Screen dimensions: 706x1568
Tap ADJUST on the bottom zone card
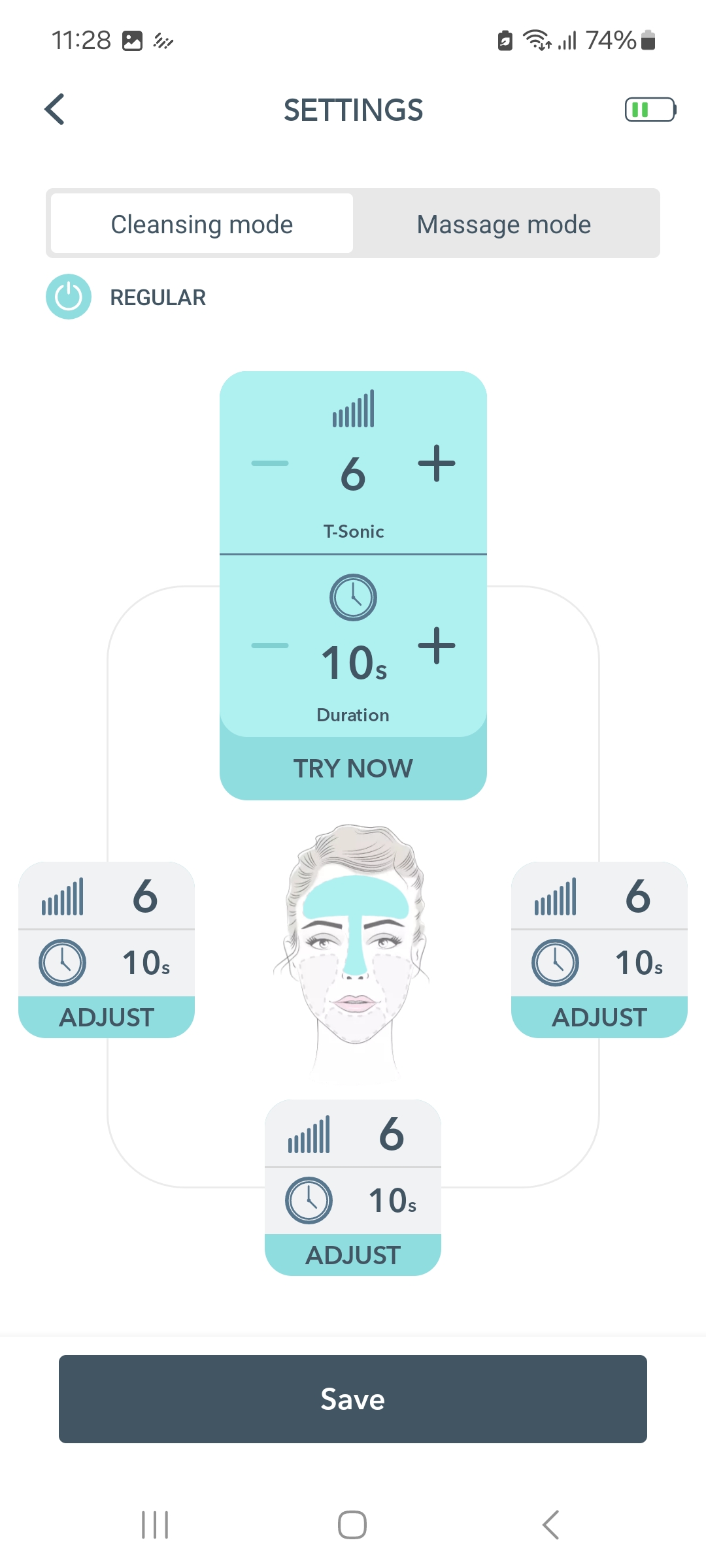click(x=353, y=1255)
